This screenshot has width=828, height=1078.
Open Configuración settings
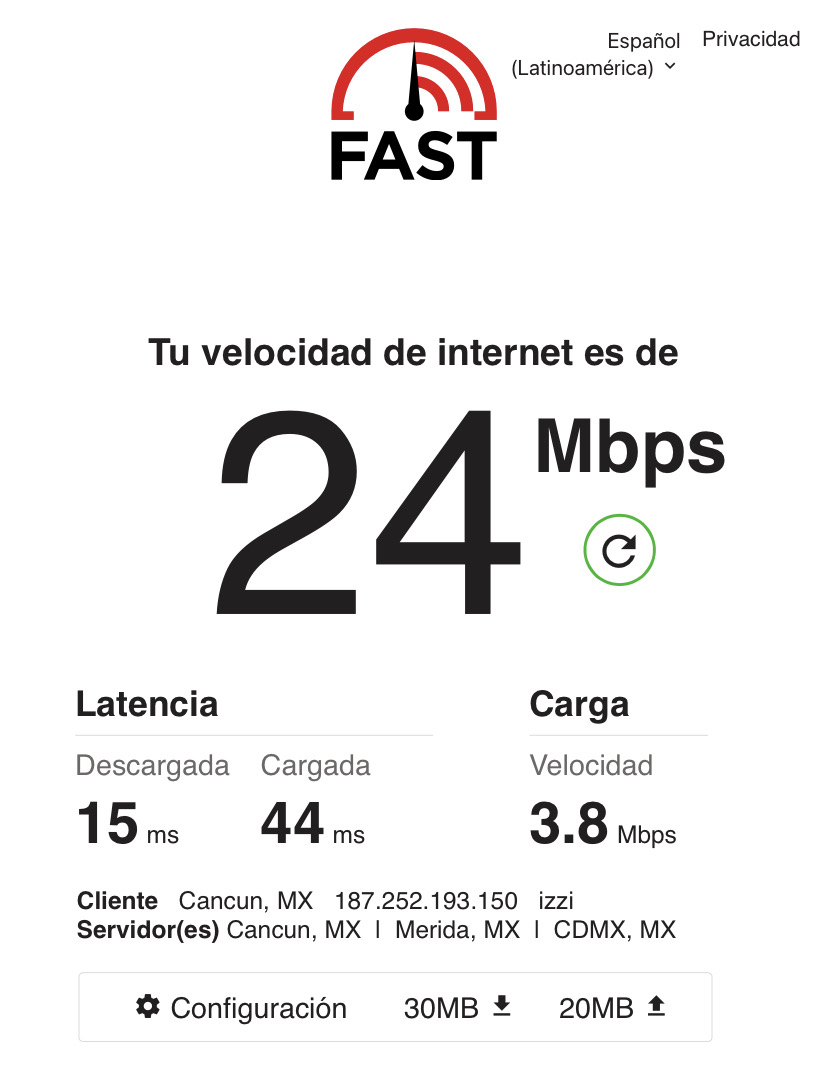pos(242,1008)
